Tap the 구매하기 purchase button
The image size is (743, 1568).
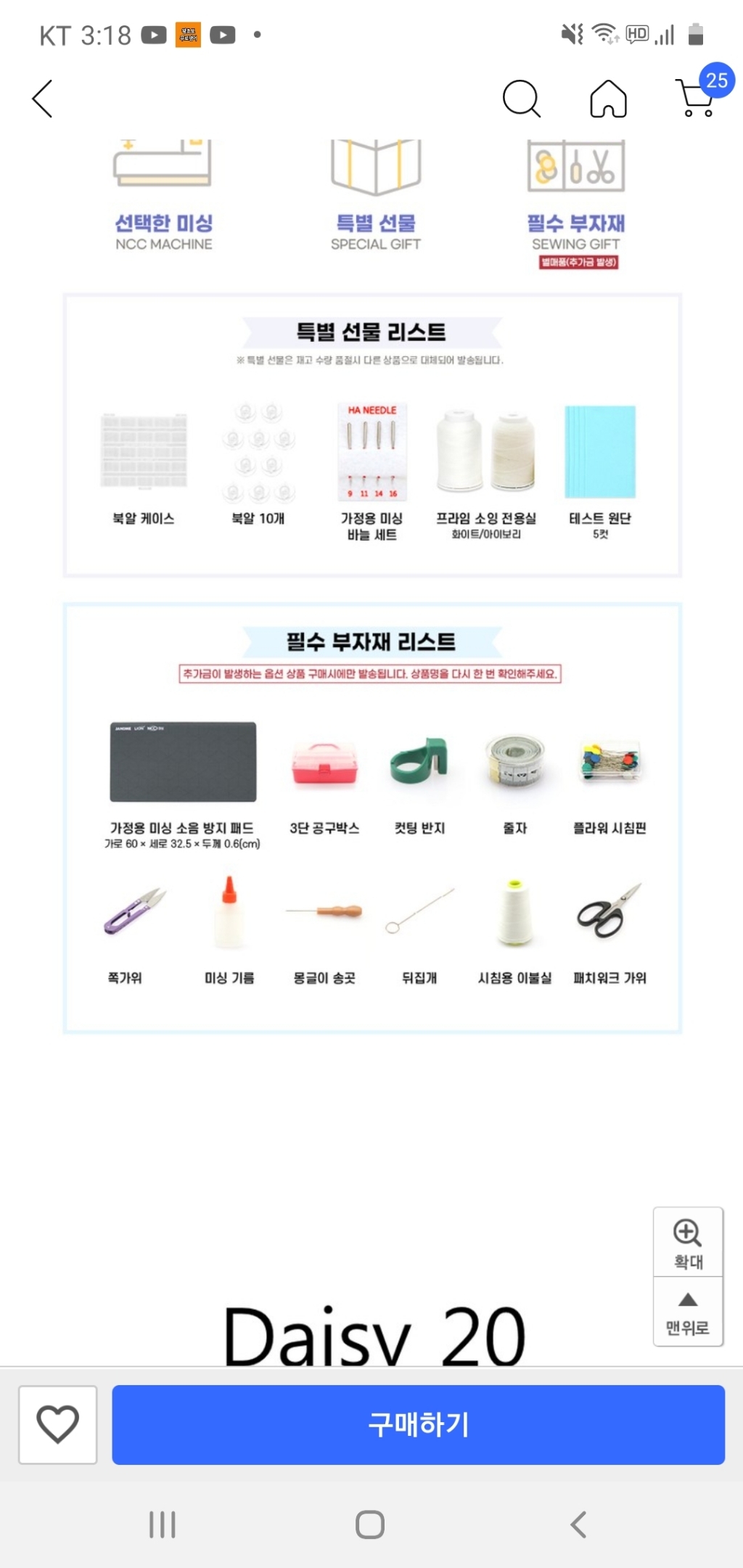(418, 1424)
